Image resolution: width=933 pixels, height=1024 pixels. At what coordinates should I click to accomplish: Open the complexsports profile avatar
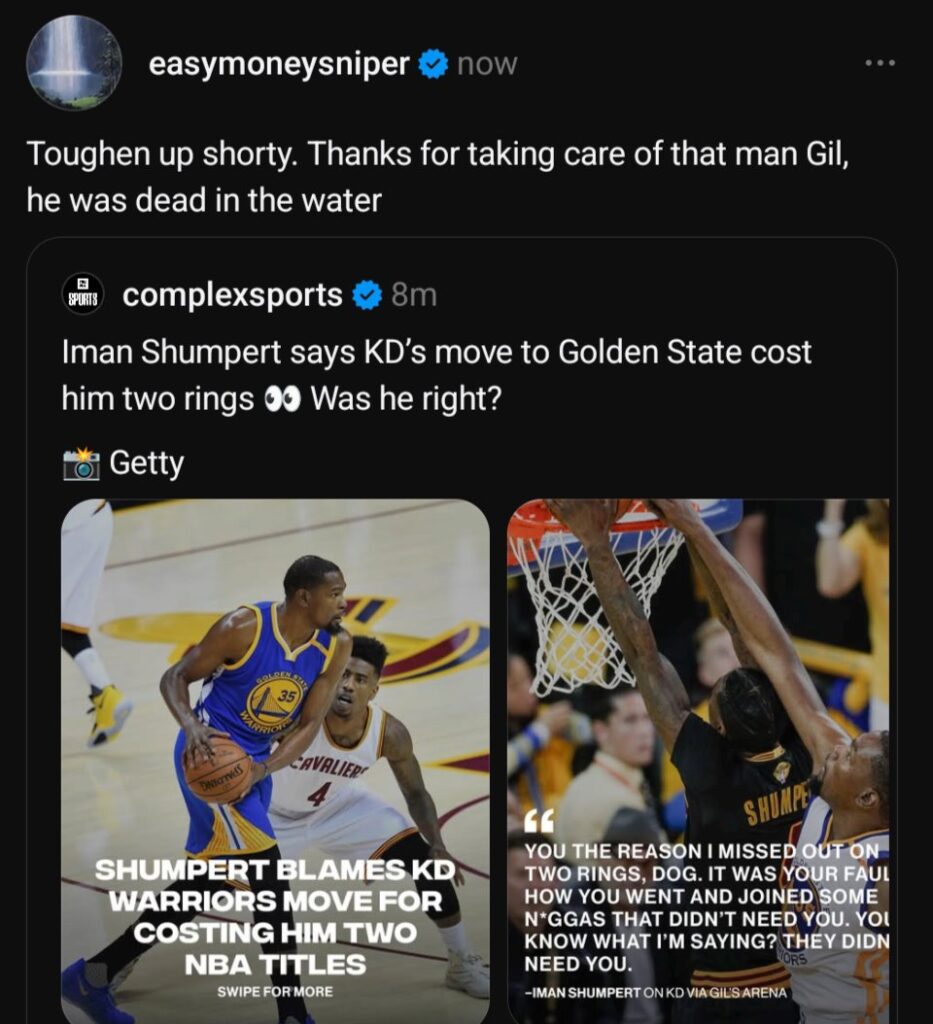point(82,294)
